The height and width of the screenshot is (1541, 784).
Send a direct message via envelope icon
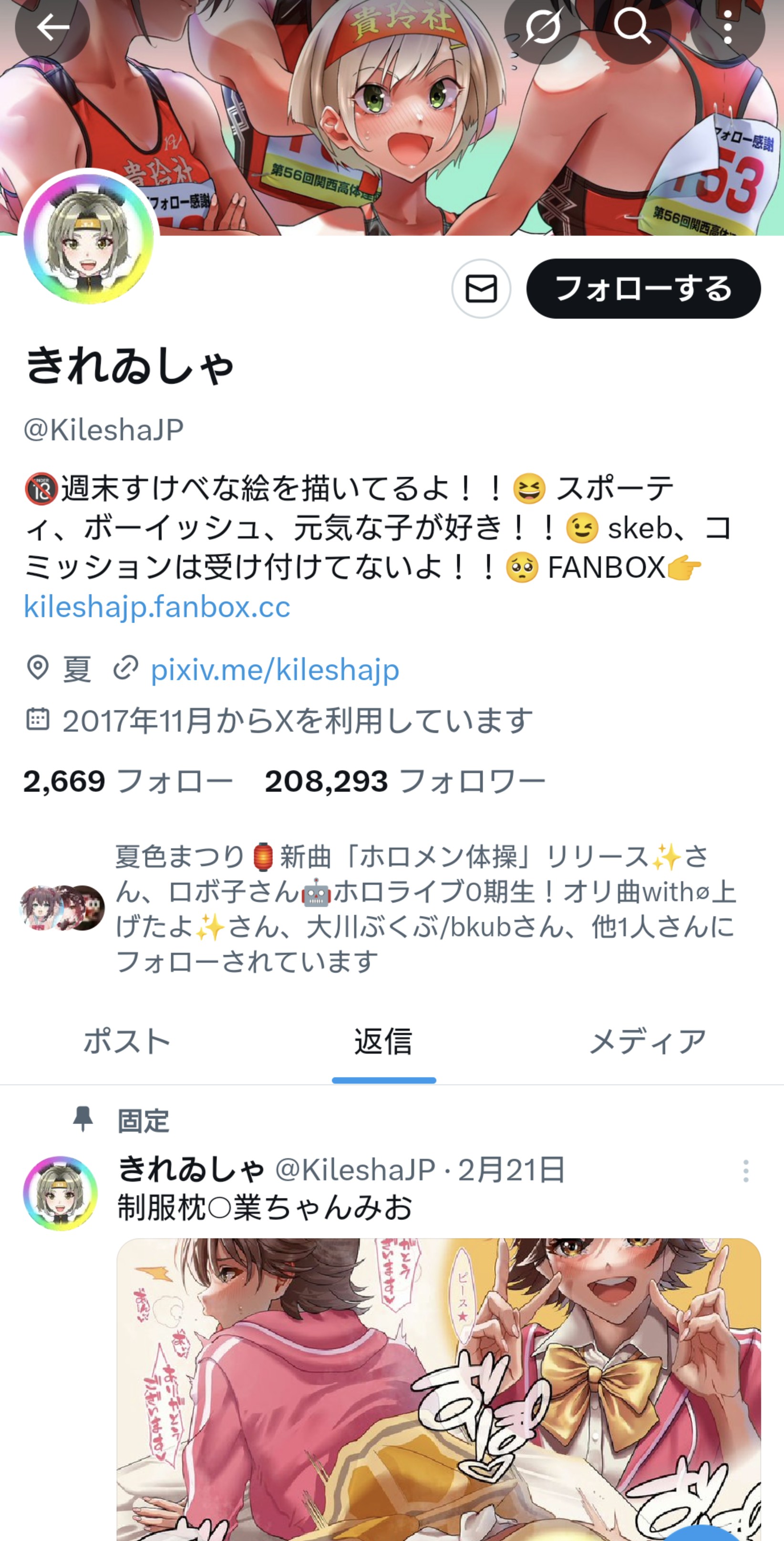point(481,288)
